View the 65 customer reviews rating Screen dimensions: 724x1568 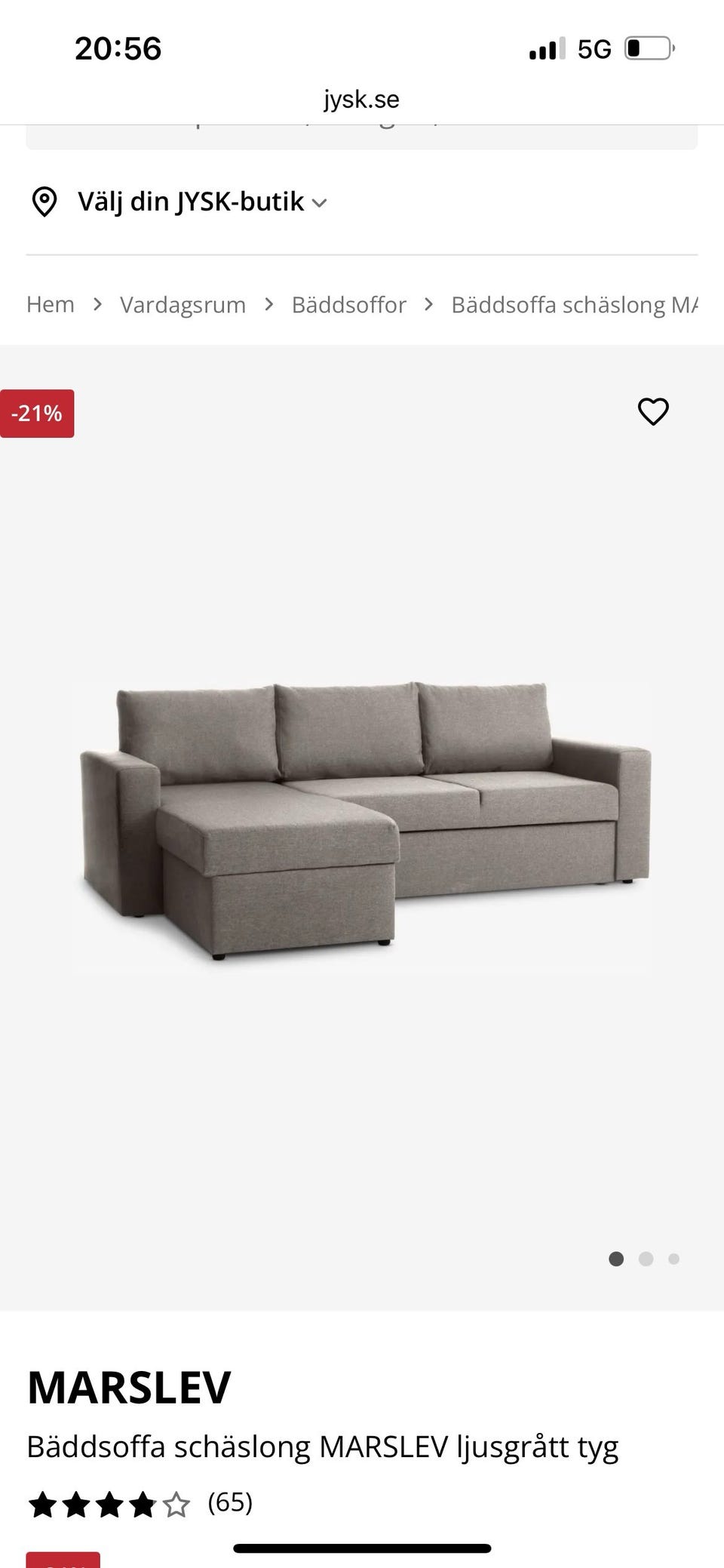pos(140,1503)
